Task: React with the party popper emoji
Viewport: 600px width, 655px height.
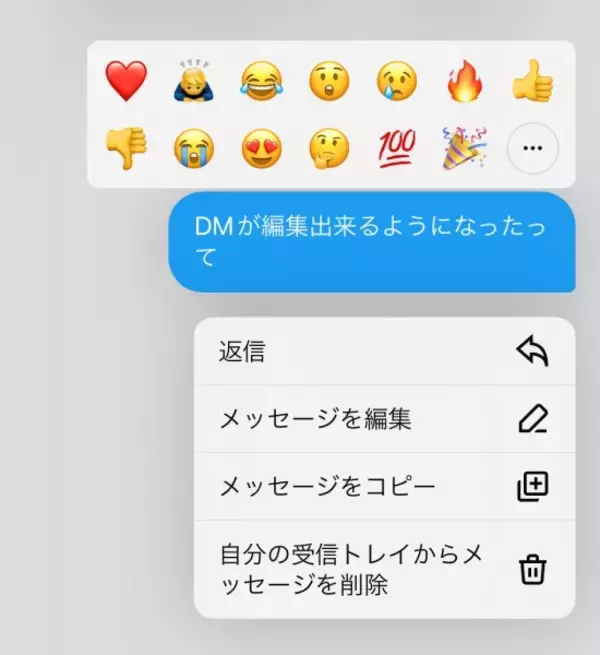Action: tap(464, 149)
